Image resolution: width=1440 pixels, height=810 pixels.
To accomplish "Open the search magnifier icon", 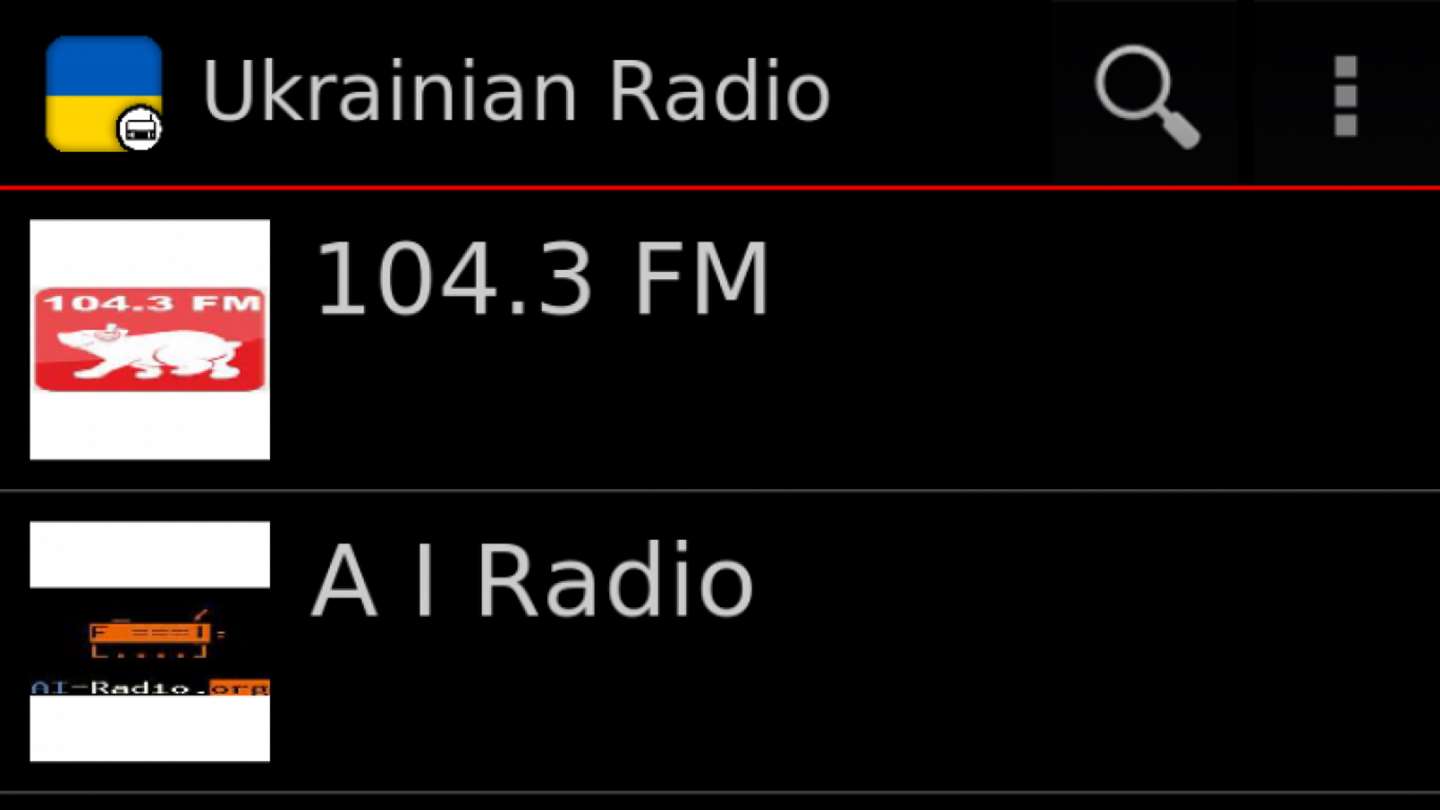I will (x=1145, y=96).
